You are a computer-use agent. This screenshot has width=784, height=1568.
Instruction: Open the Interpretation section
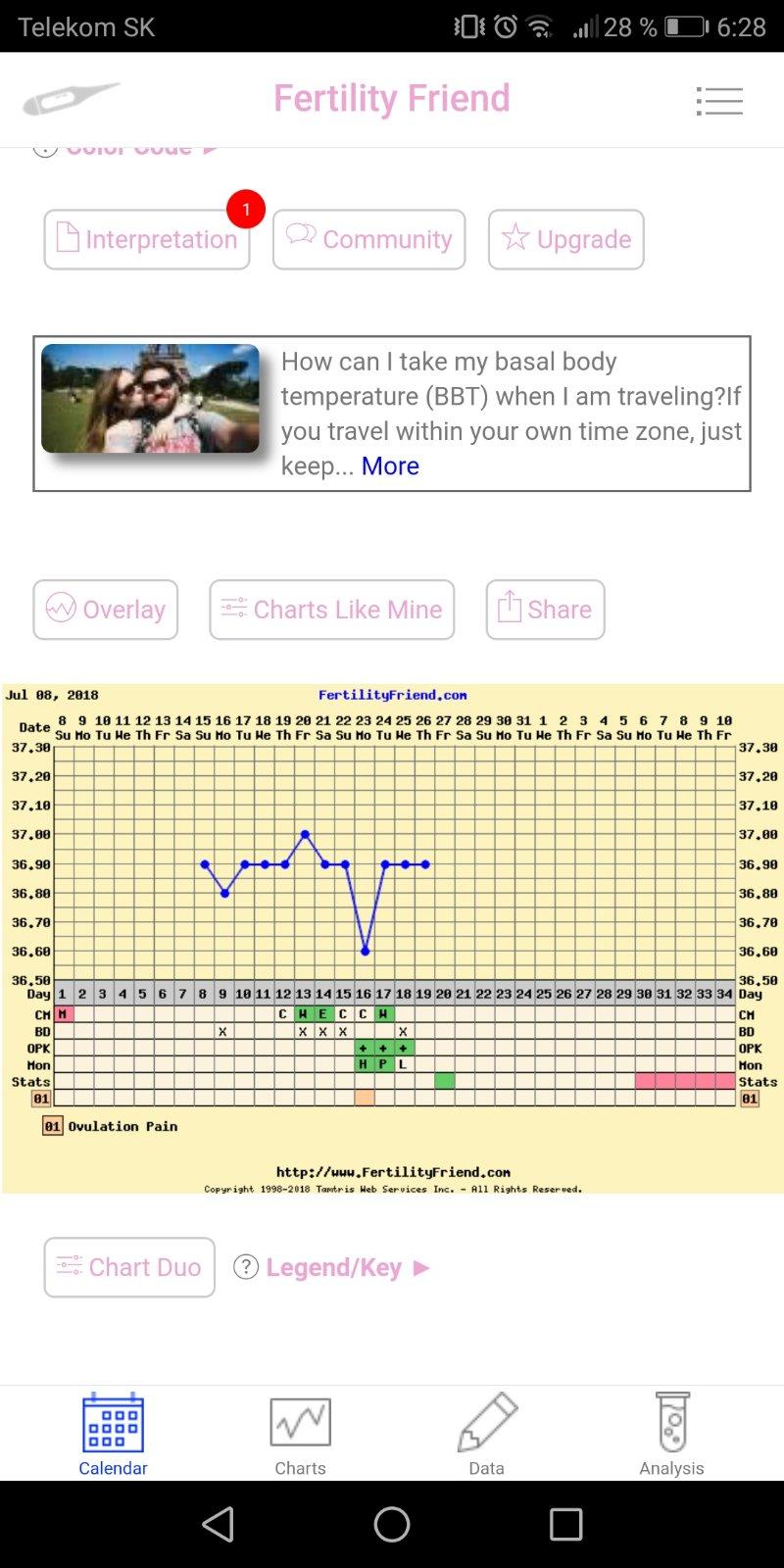tap(147, 239)
